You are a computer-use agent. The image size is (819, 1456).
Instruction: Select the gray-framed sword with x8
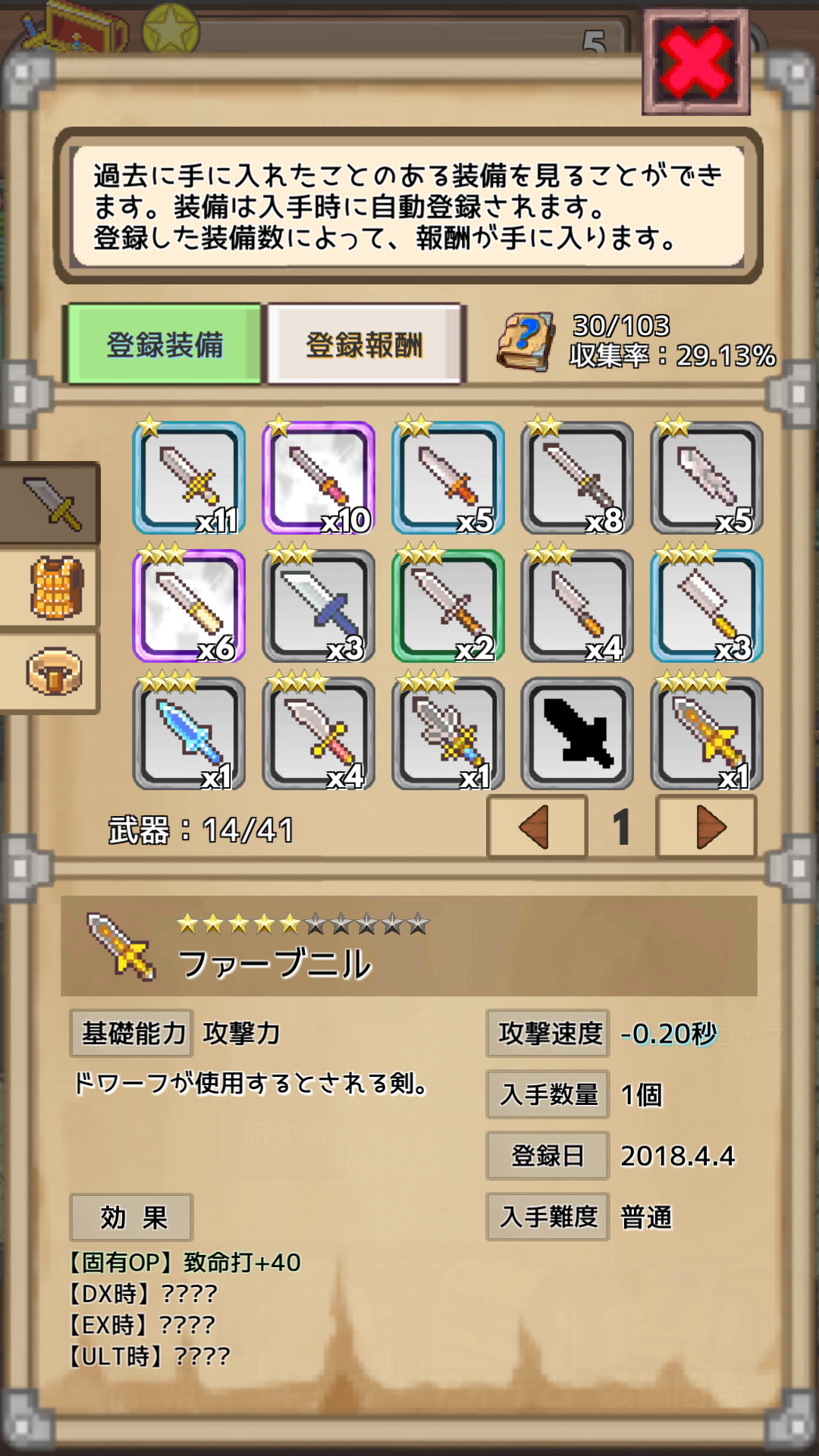click(x=577, y=478)
